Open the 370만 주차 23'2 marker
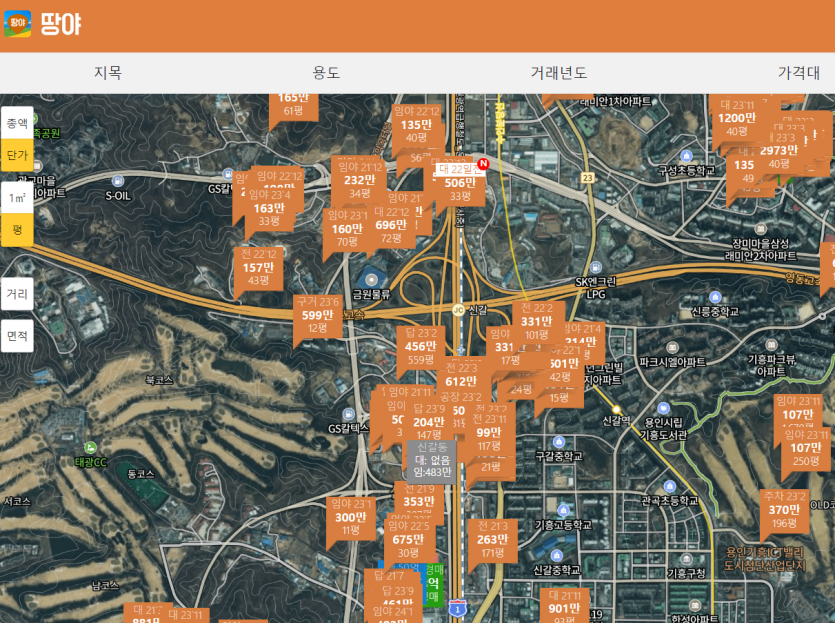 click(785, 510)
